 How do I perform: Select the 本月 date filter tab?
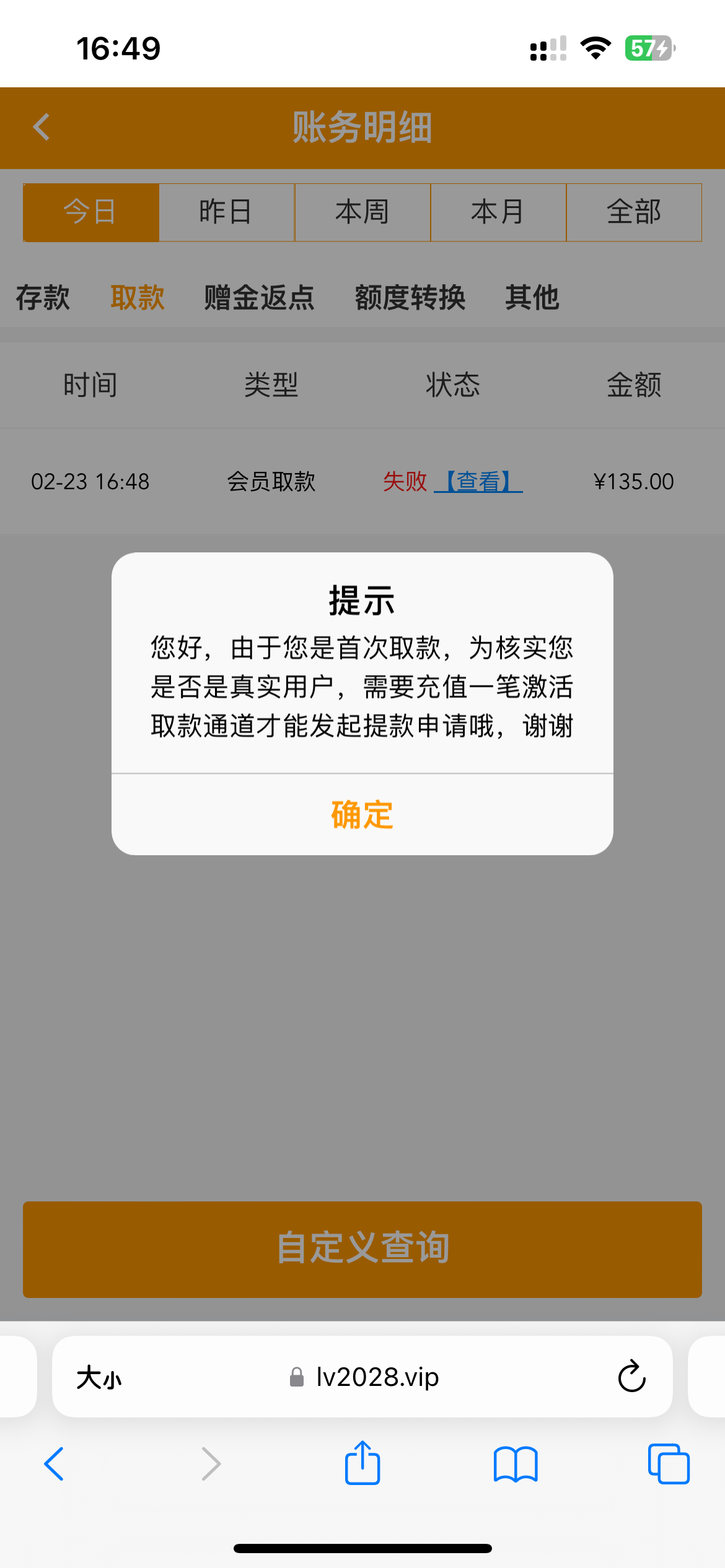click(x=499, y=212)
